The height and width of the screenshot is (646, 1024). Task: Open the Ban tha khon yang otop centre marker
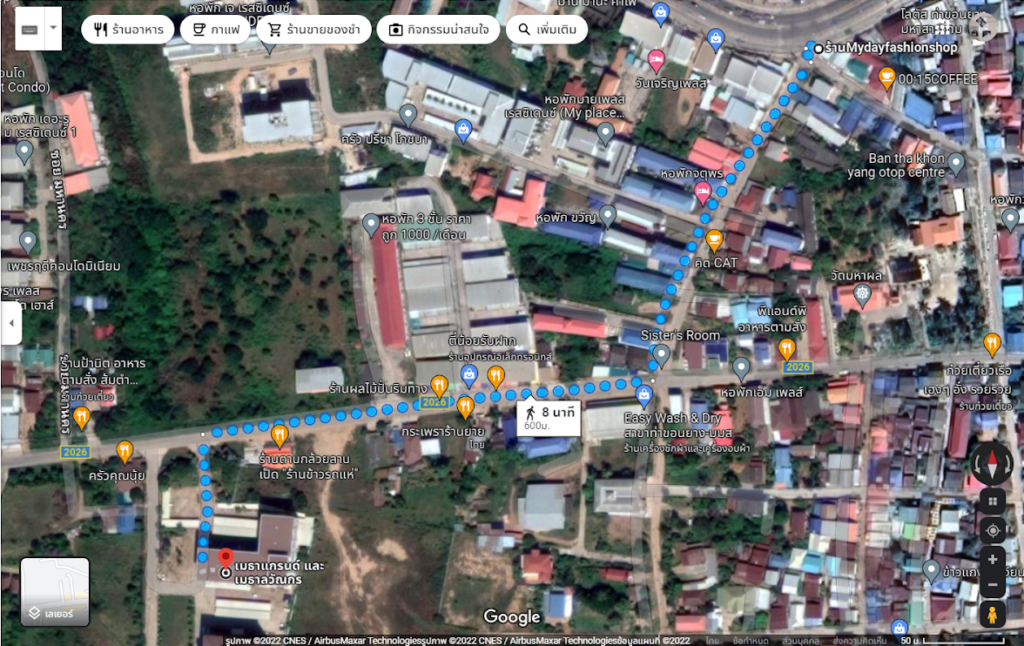tap(956, 163)
